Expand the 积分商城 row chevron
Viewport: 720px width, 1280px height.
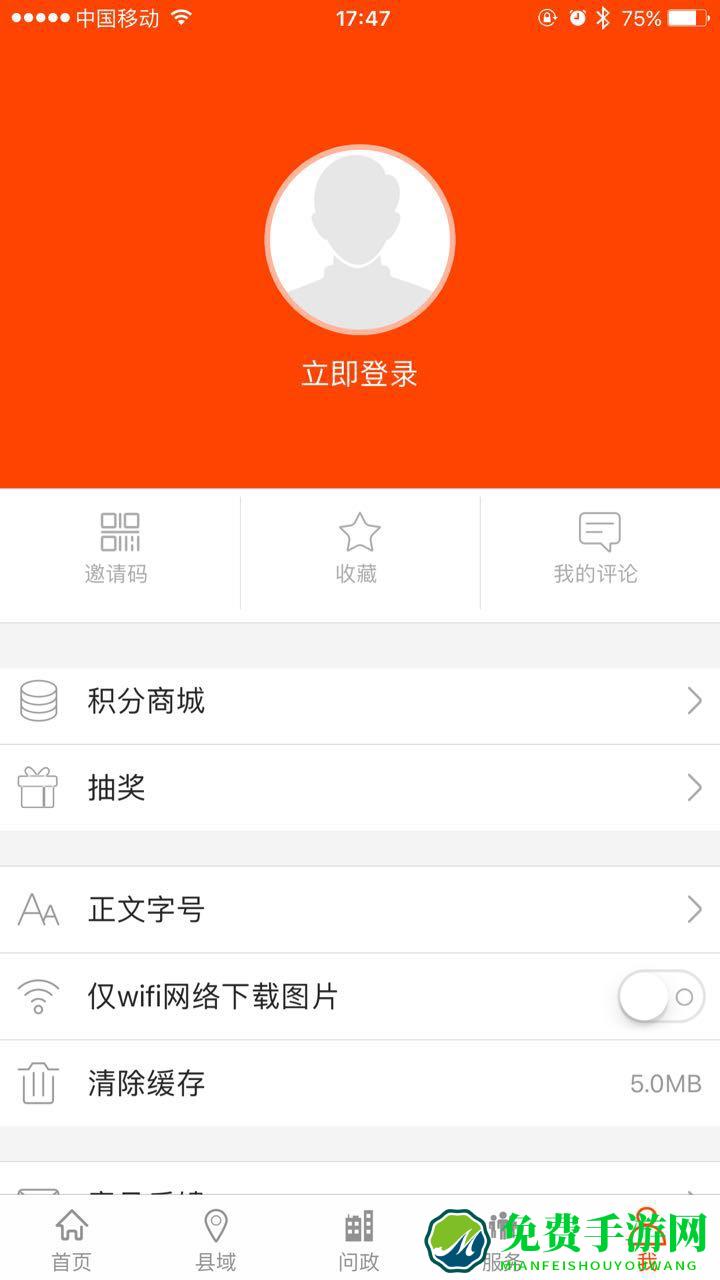[695, 701]
